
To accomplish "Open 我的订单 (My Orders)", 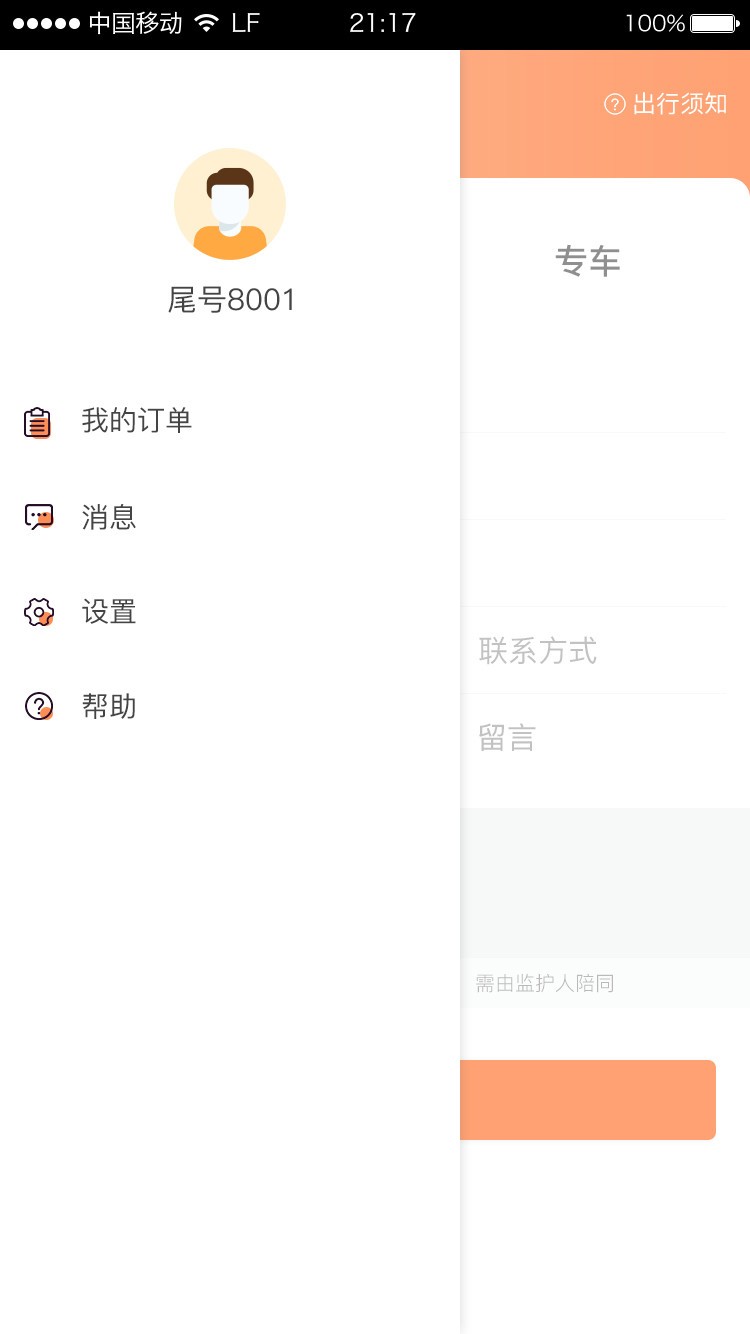I will point(136,421).
